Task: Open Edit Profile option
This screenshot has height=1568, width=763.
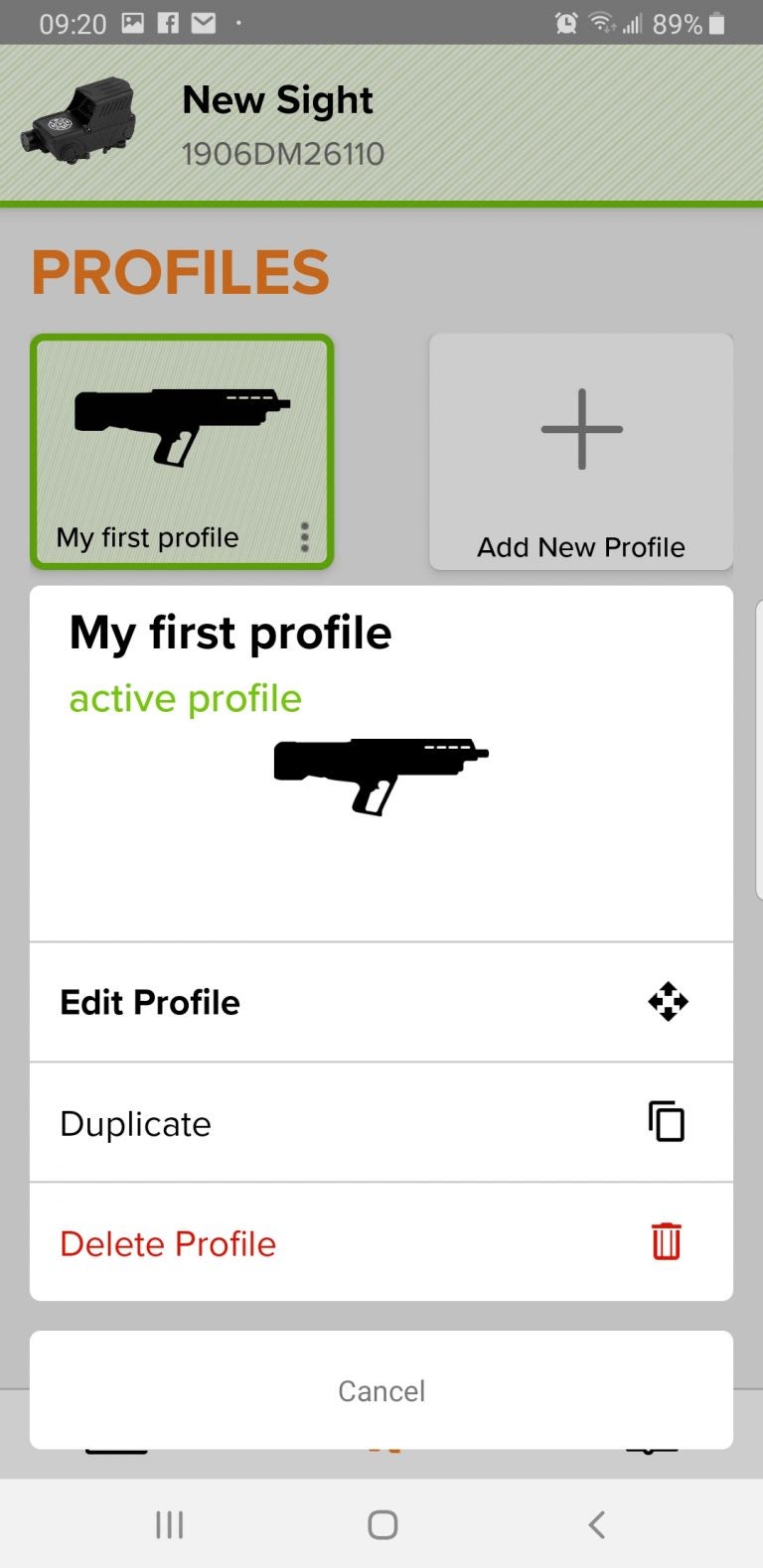Action: click(x=381, y=1002)
